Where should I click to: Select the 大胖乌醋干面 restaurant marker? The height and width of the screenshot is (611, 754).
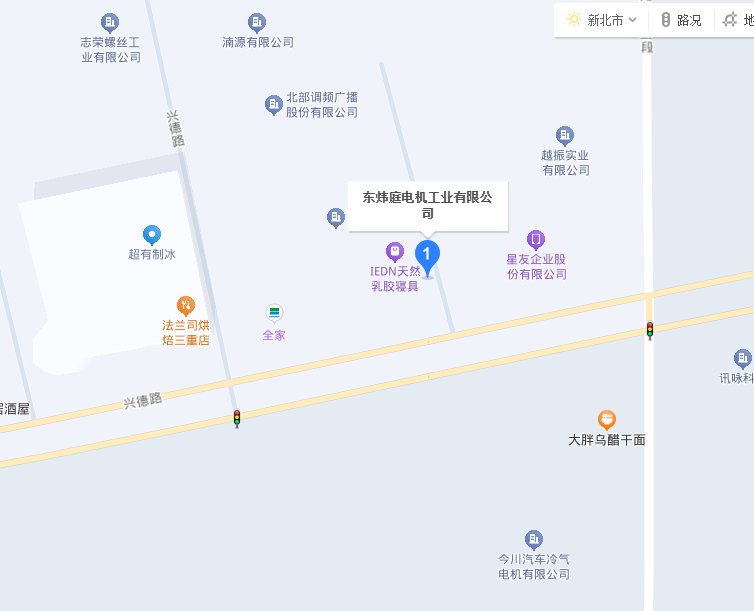click(x=606, y=420)
